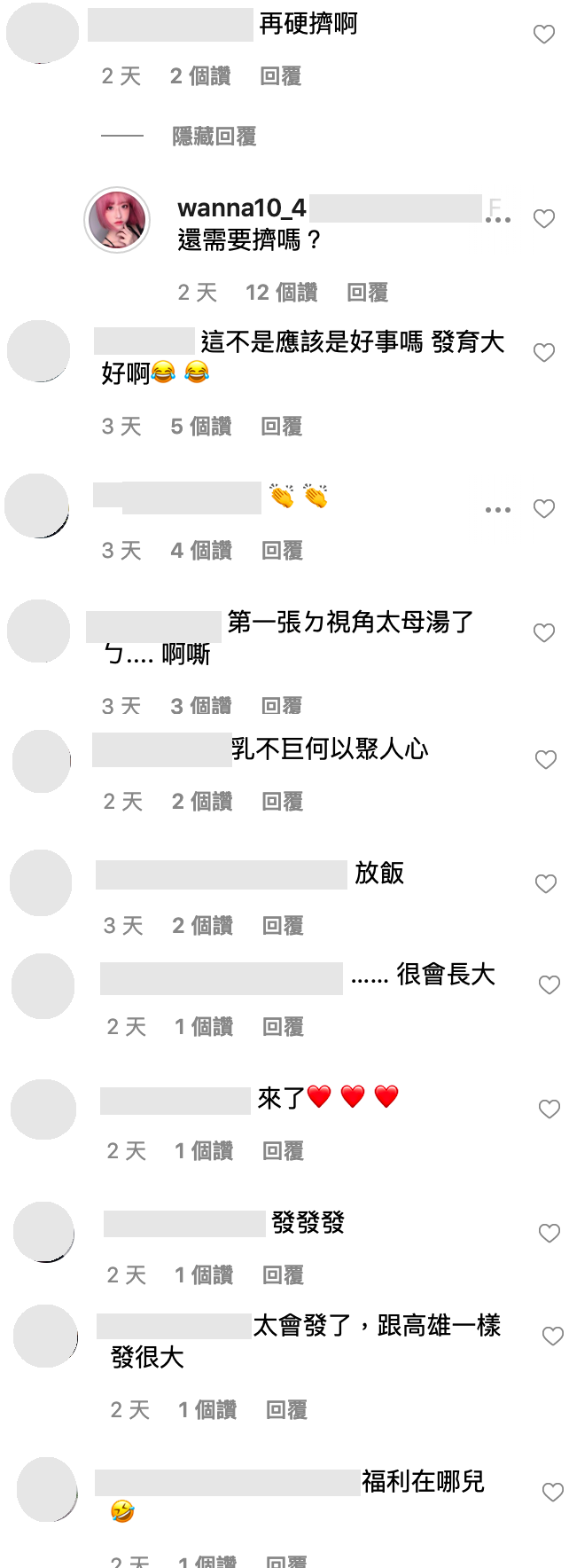
Task: Like the comment 第一張ㄉ視角太母湯了
Action: click(544, 632)
